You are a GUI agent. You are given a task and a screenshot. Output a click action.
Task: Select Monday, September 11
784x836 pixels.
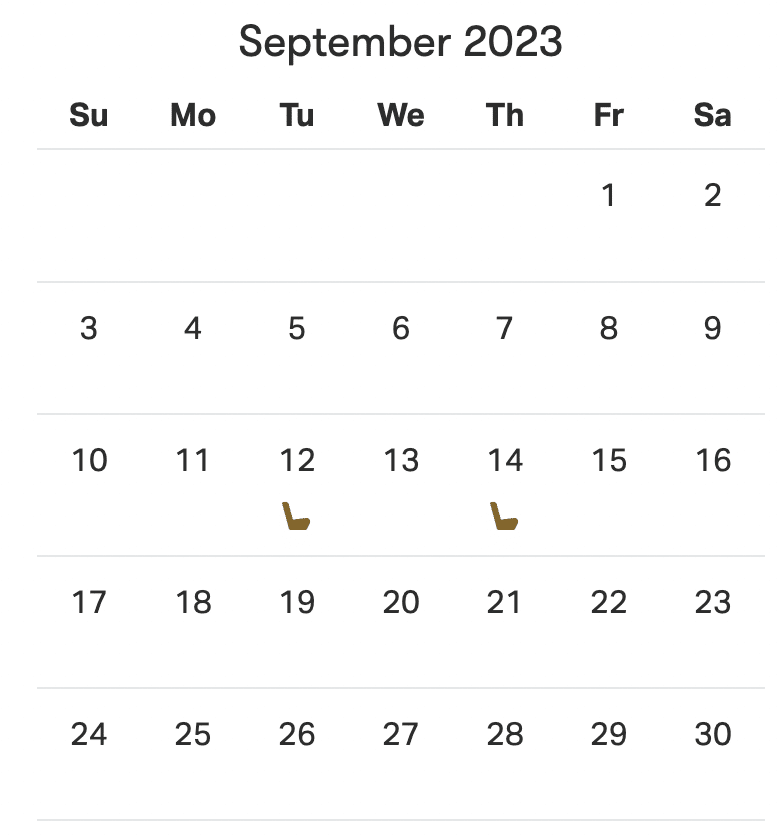pos(193,461)
